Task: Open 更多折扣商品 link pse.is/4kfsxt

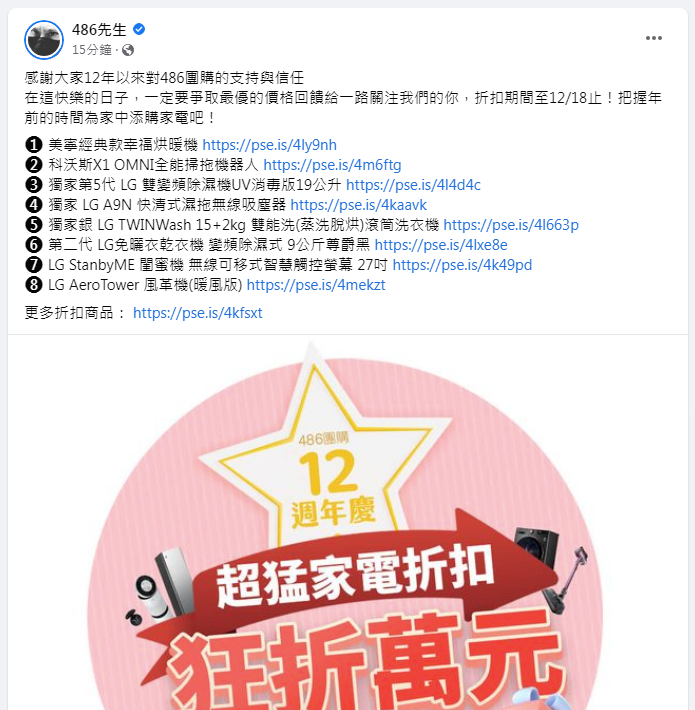Action: (197, 313)
